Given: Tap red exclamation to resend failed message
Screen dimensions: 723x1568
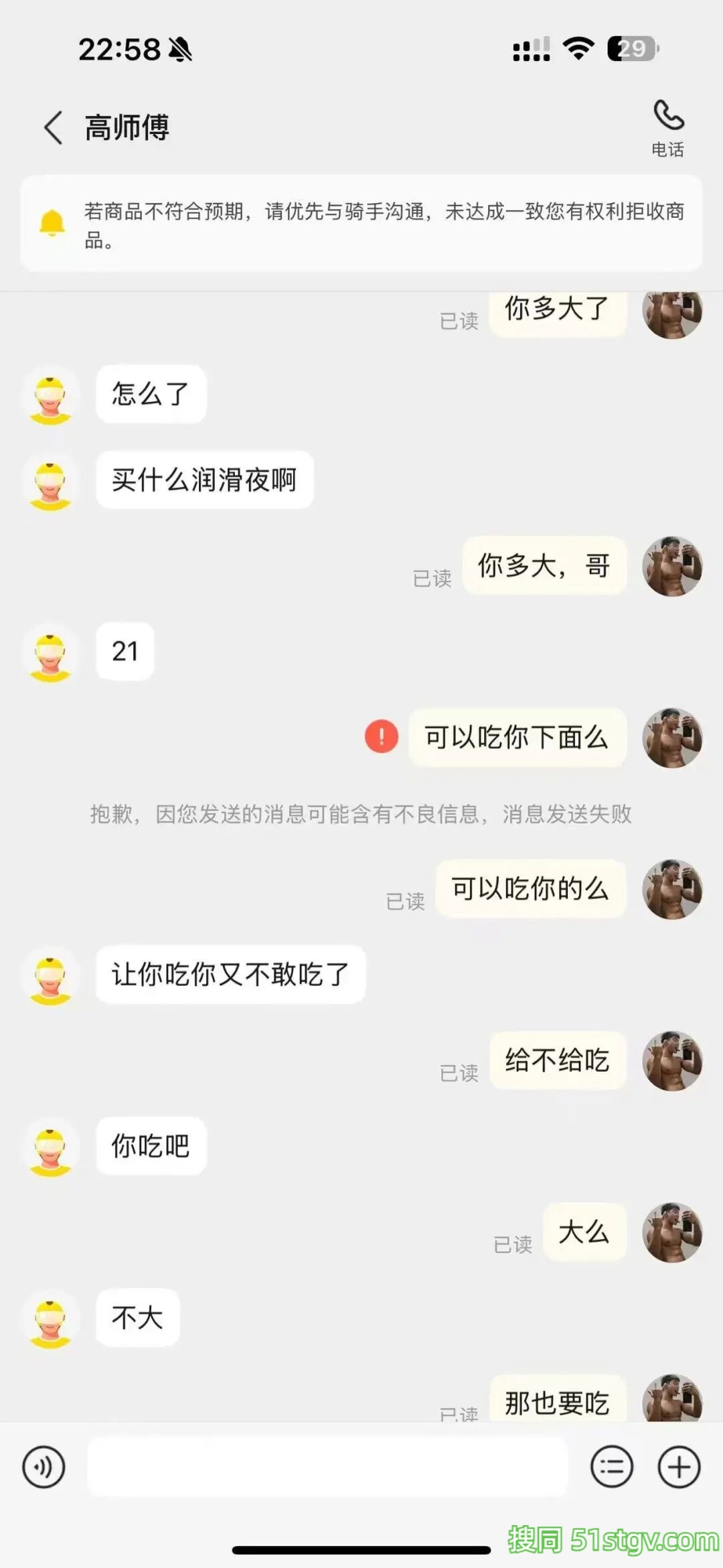Looking at the screenshot, I should click(x=380, y=737).
